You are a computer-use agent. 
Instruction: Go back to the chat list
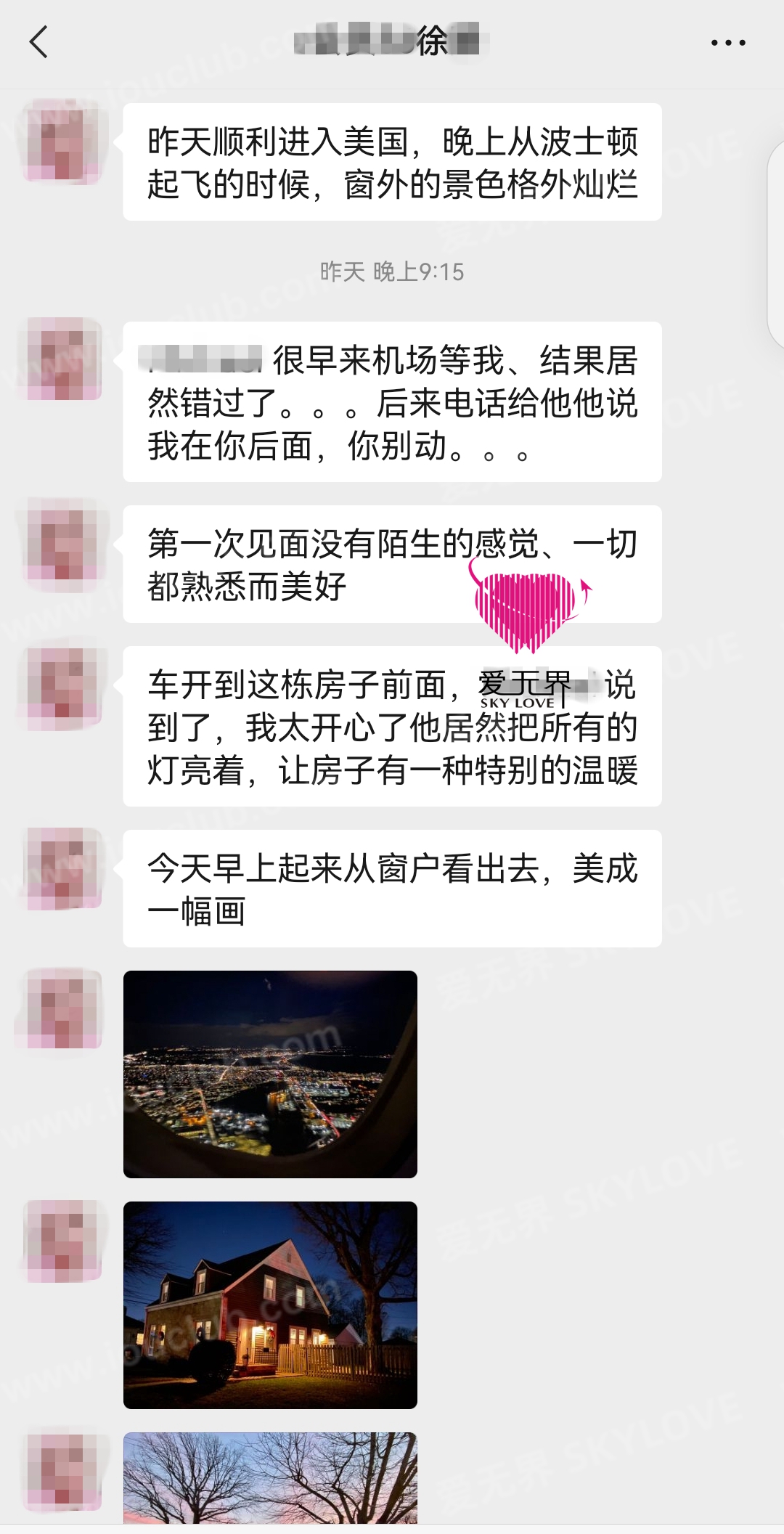point(39,42)
